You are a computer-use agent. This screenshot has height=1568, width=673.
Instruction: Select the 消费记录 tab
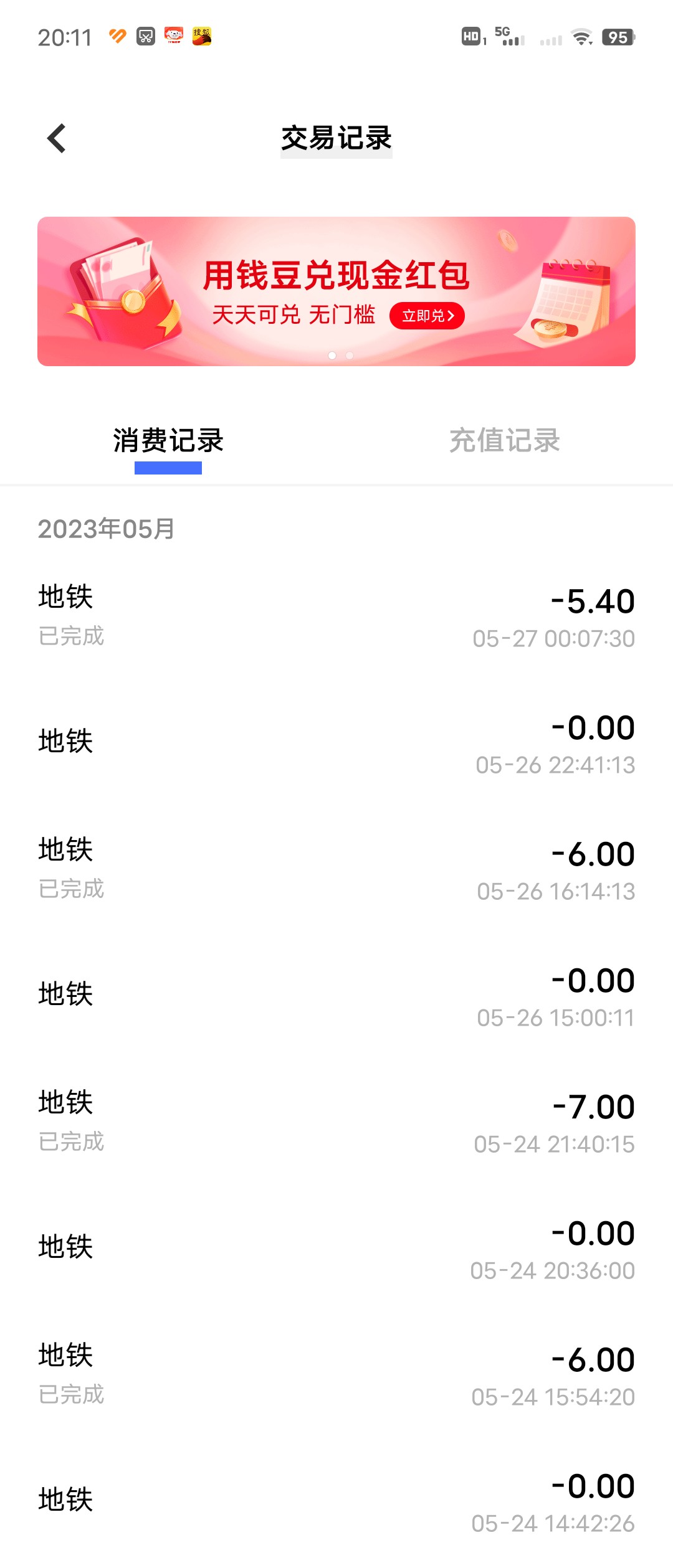coord(168,441)
